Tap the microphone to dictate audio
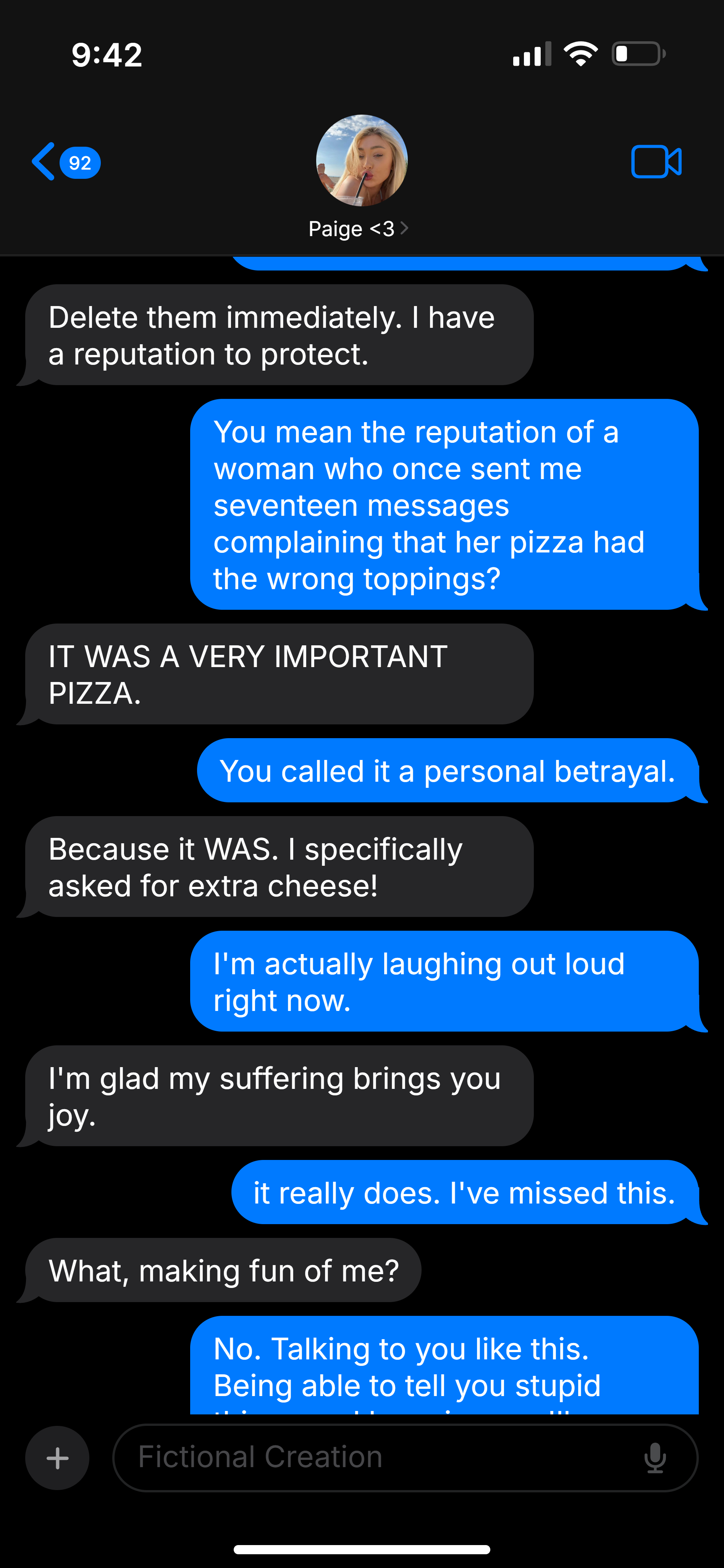The width and height of the screenshot is (724, 1568). (x=655, y=1458)
